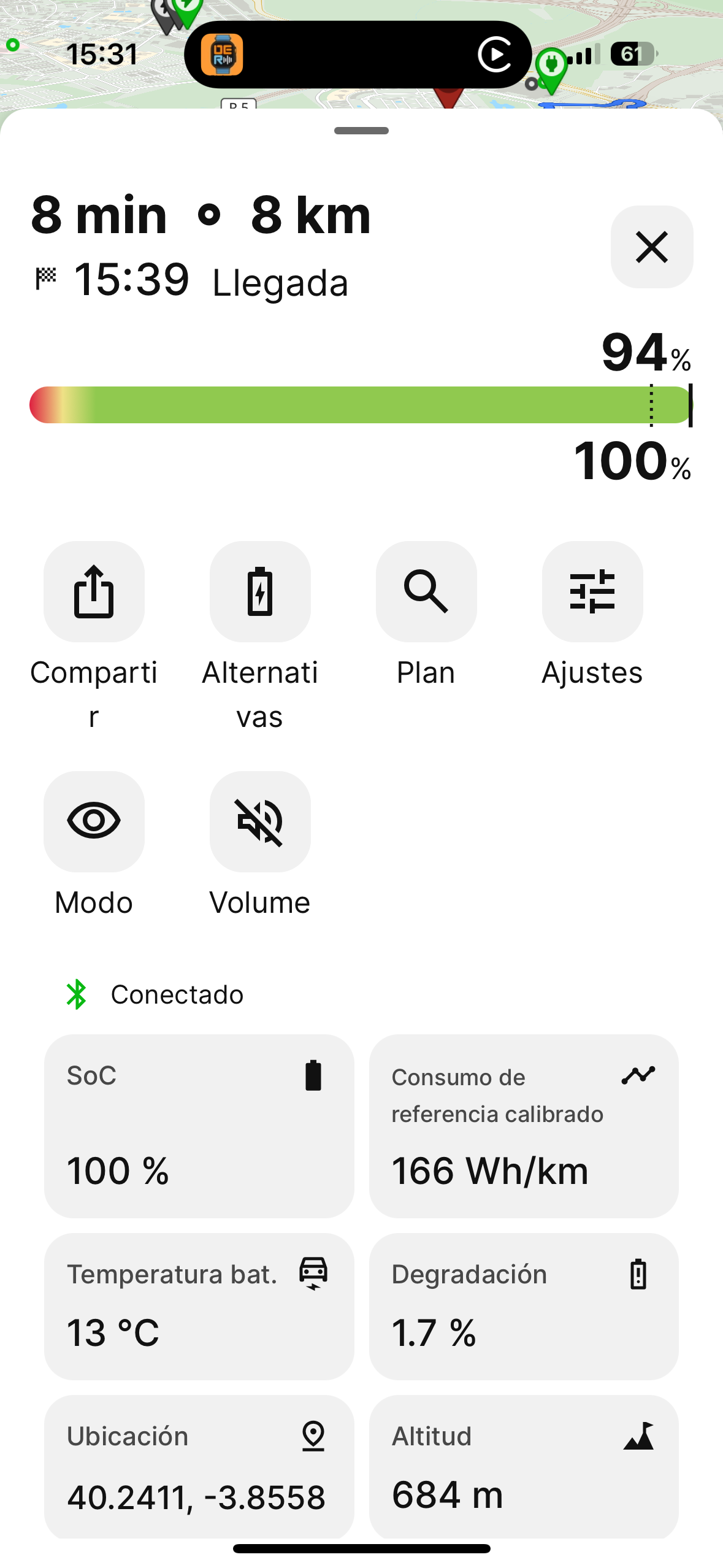Open the calibrated reference consumption card

pyautogui.click(x=524, y=1126)
